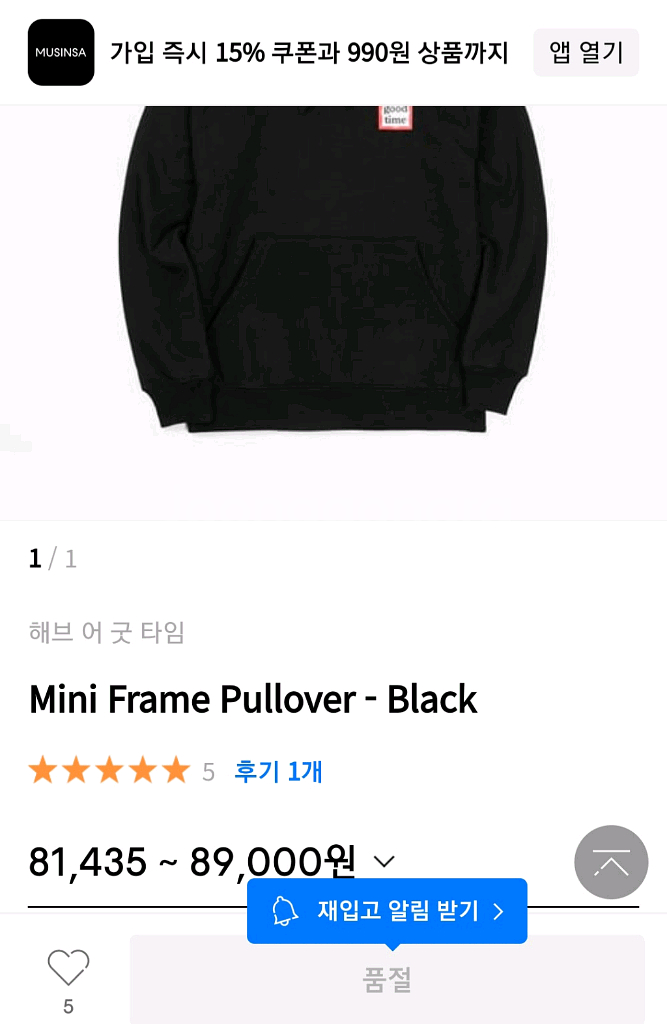Tap 재입고 알림 받기 restock alert
This screenshot has width=667, height=1024.
(x=387, y=911)
